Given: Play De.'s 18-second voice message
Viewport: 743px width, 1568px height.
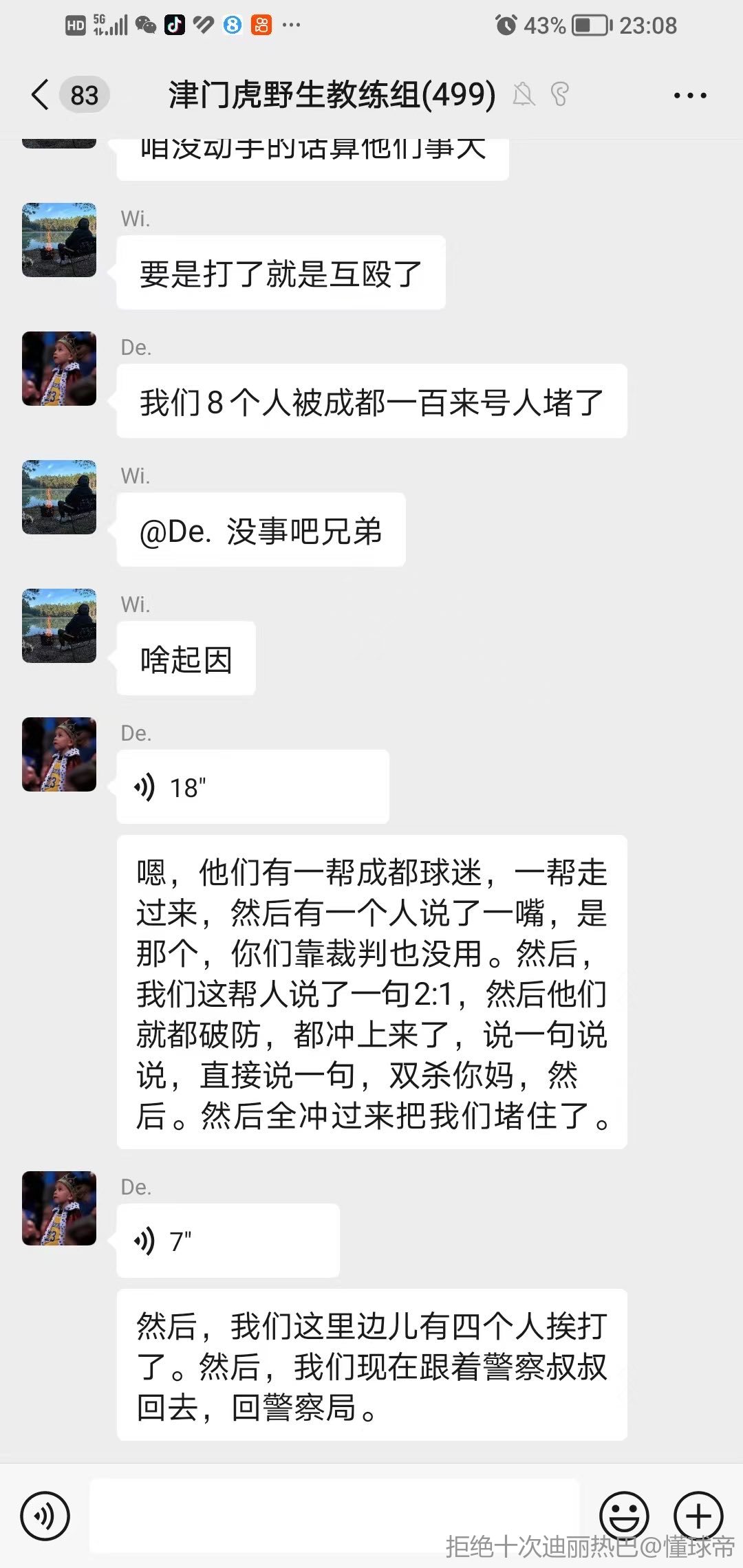Looking at the screenshot, I should [x=252, y=787].
